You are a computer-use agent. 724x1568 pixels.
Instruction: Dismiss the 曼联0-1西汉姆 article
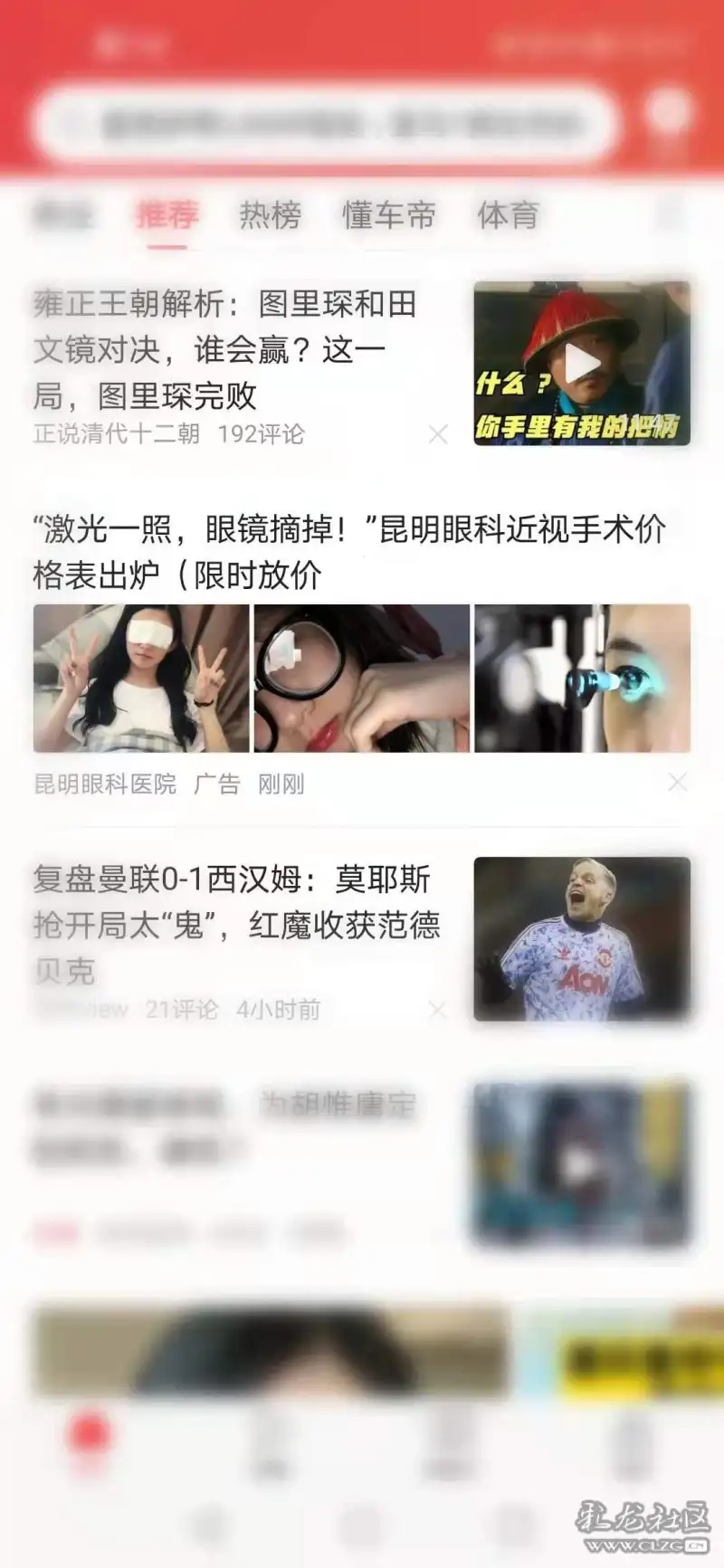437,1010
